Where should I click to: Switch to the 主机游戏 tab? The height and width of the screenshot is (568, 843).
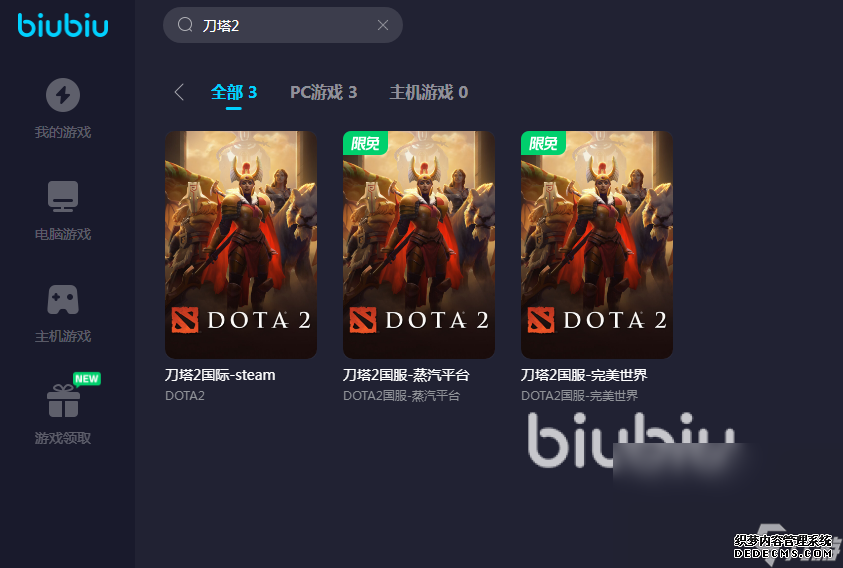(x=428, y=92)
